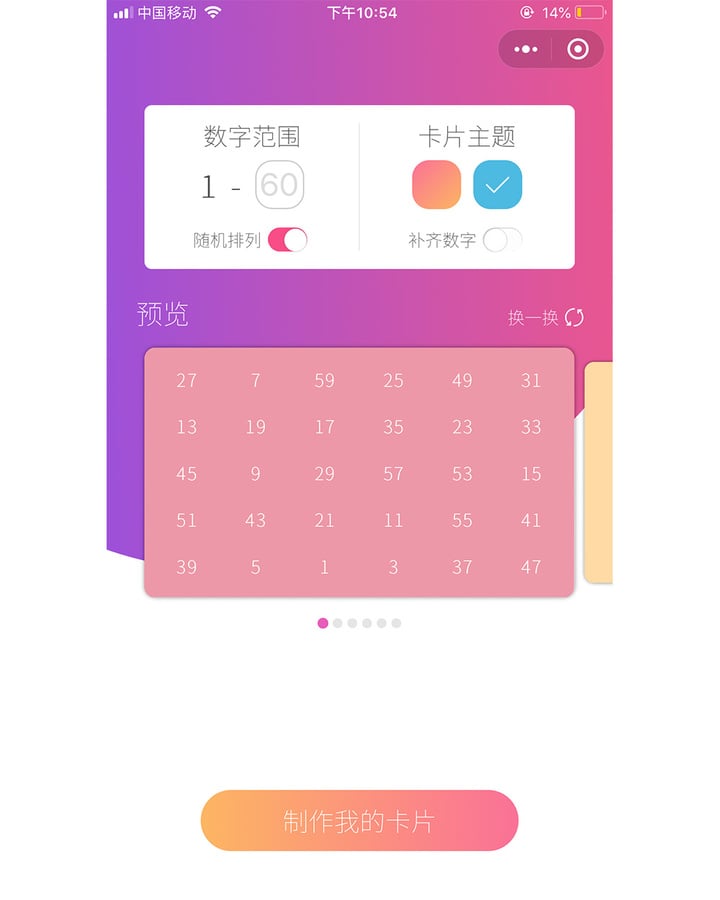
Task: Turn off the 随机排列 switch
Action: click(x=288, y=240)
